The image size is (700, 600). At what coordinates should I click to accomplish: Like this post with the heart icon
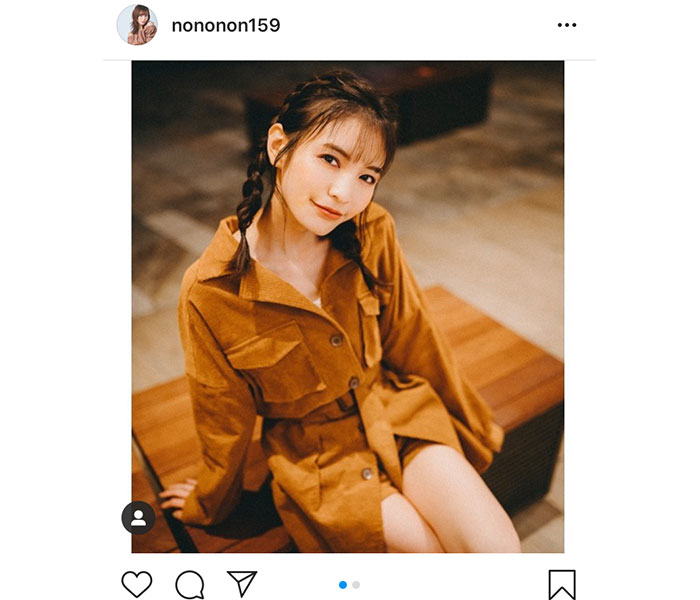point(137,584)
